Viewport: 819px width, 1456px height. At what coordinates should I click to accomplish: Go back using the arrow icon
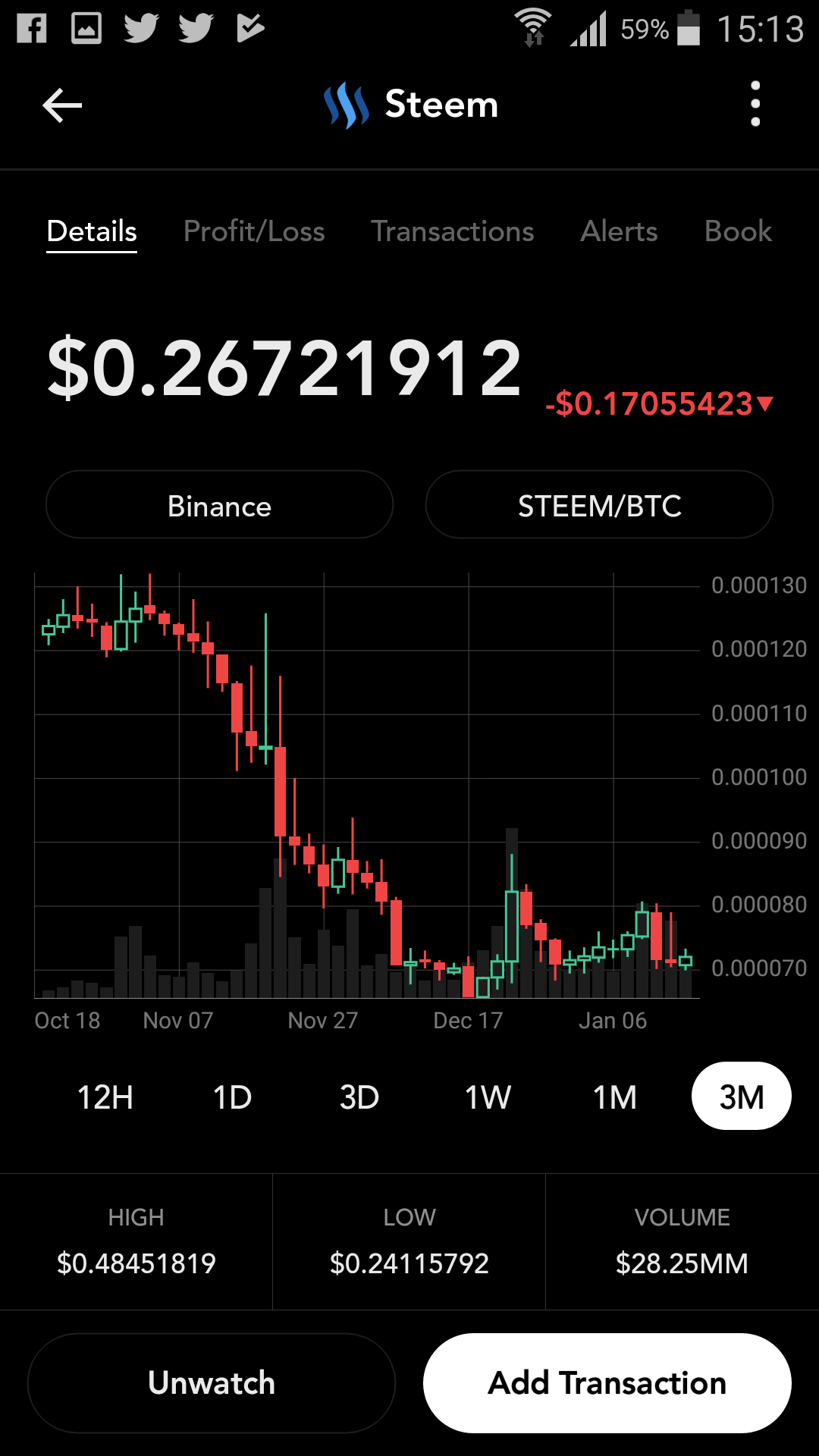(x=62, y=105)
